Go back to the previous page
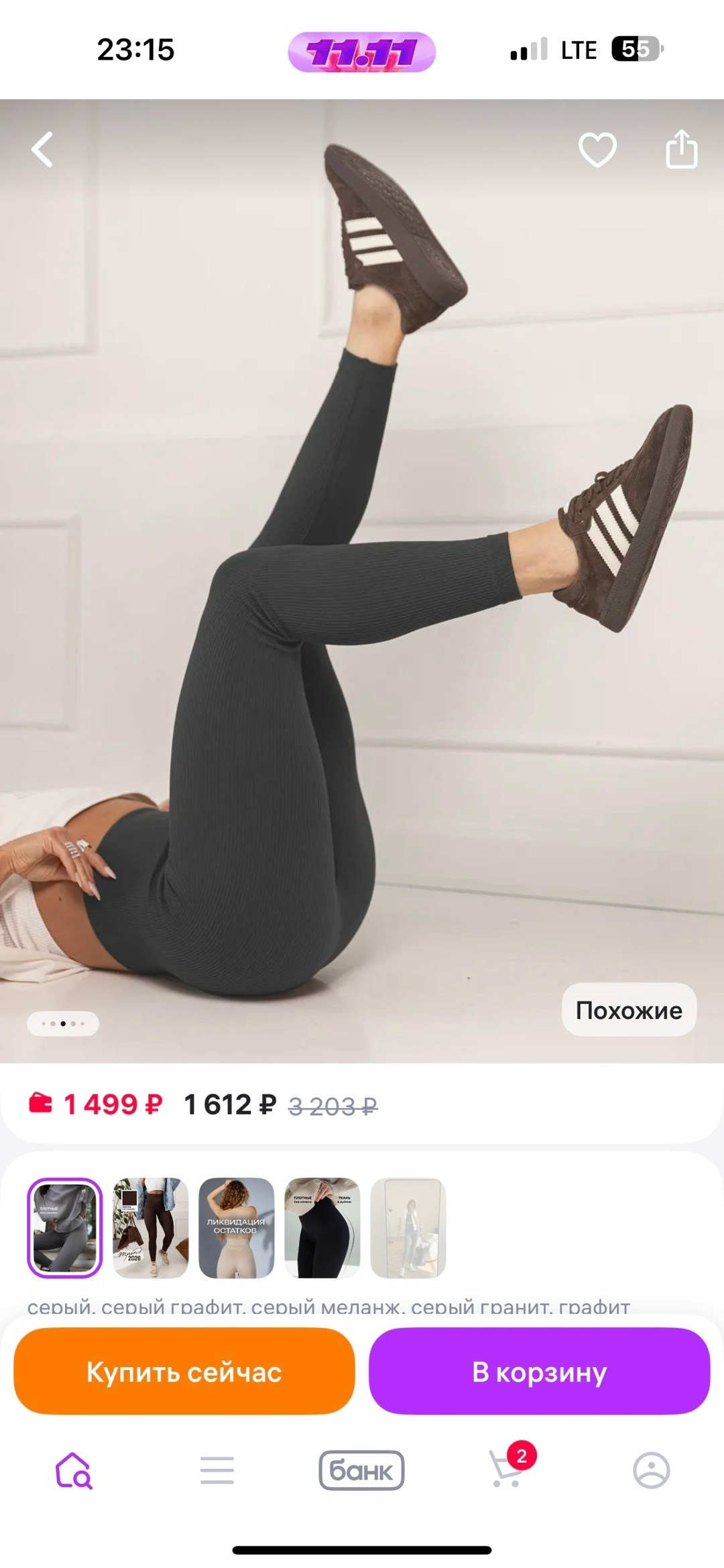Viewport: 724px width, 1568px height. (x=42, y=149)
